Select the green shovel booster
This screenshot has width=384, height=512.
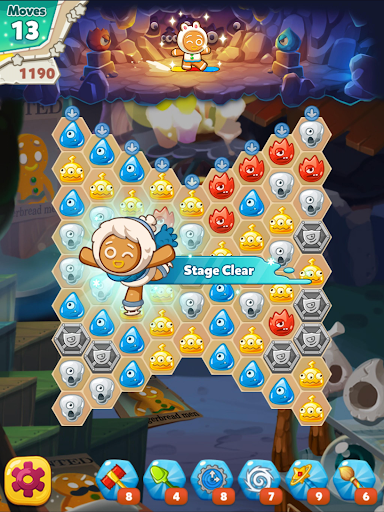[x=165, y=481]
